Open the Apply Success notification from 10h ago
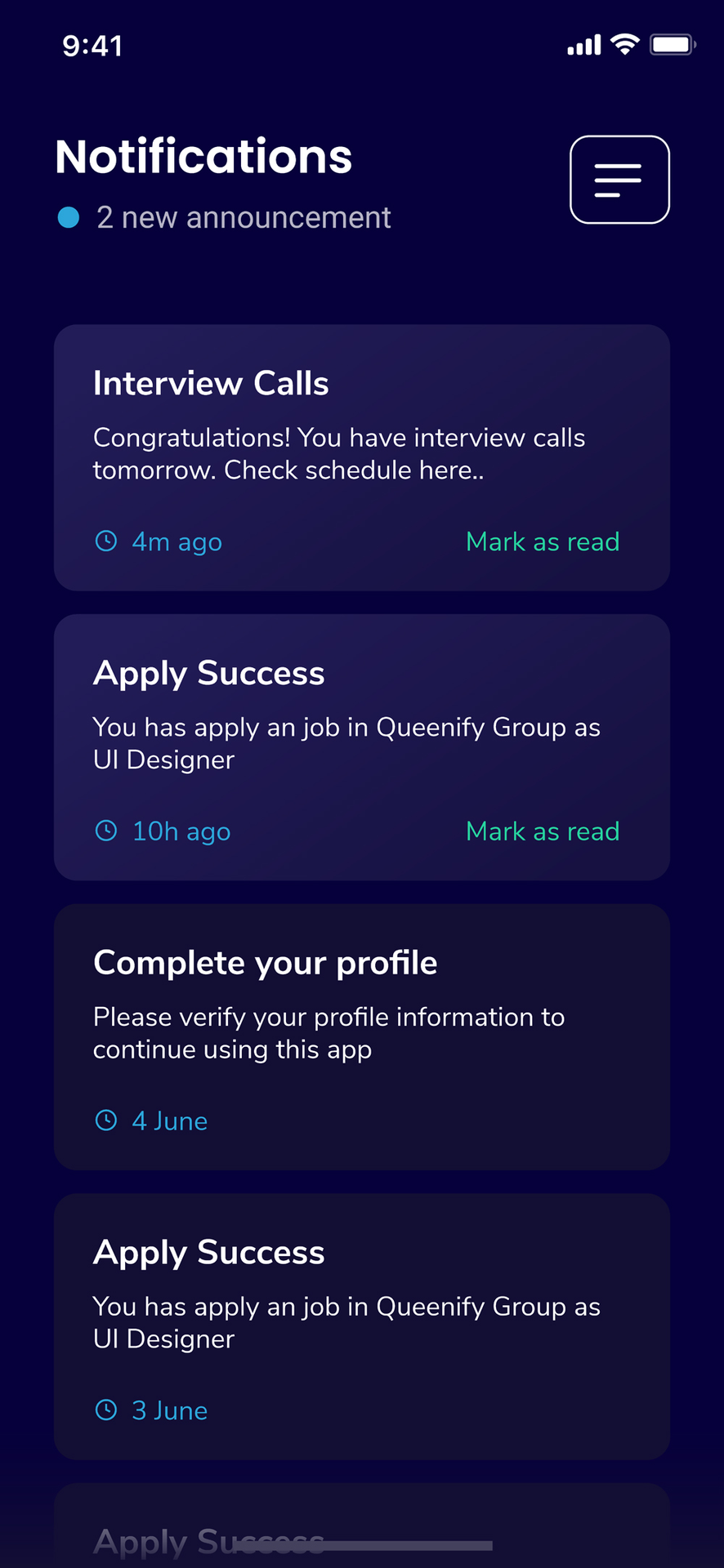Screen dimensions: 724x1568 (x=362, y=747)
